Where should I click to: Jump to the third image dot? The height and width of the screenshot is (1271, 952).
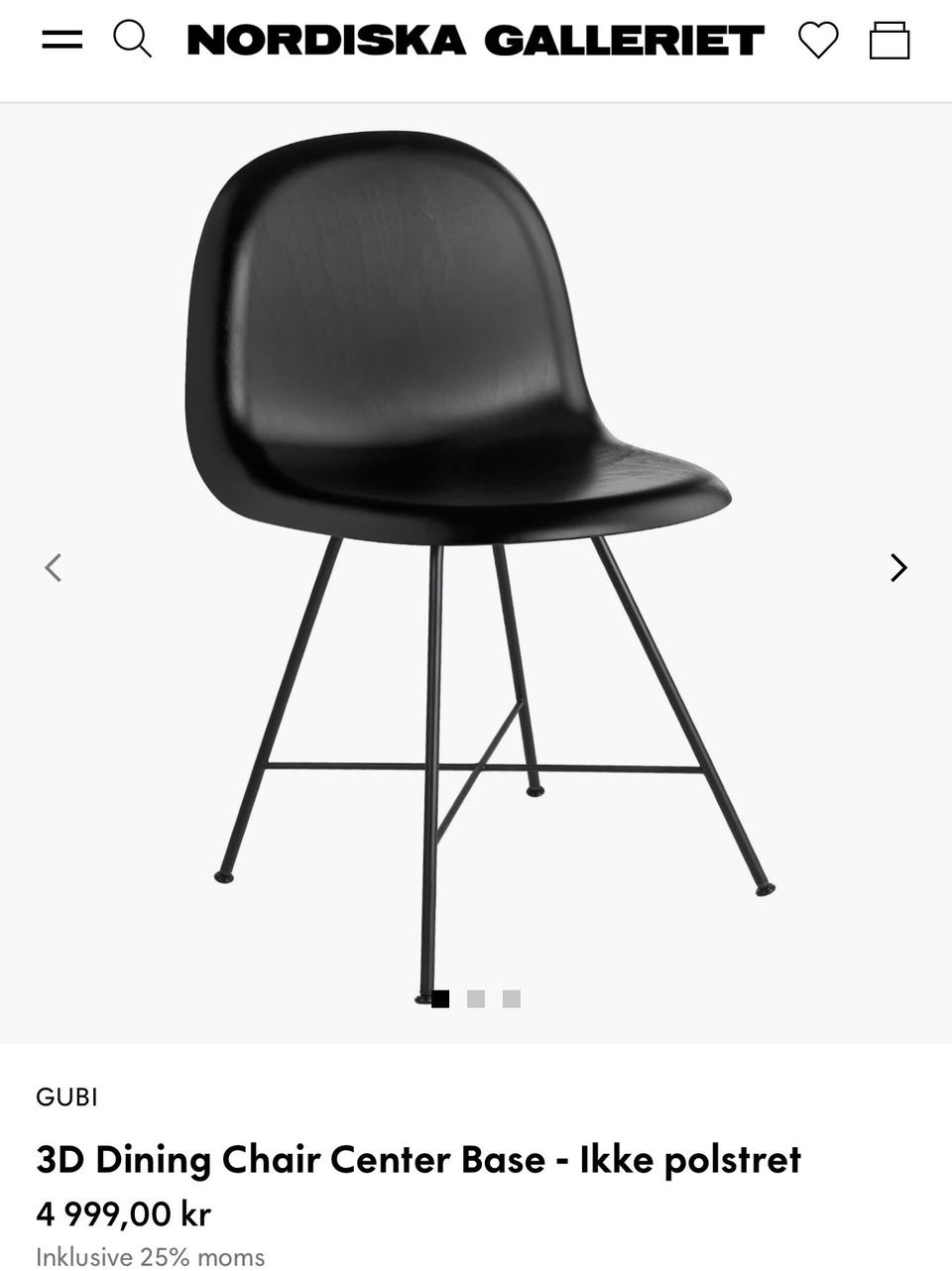[x=512, y=999]
